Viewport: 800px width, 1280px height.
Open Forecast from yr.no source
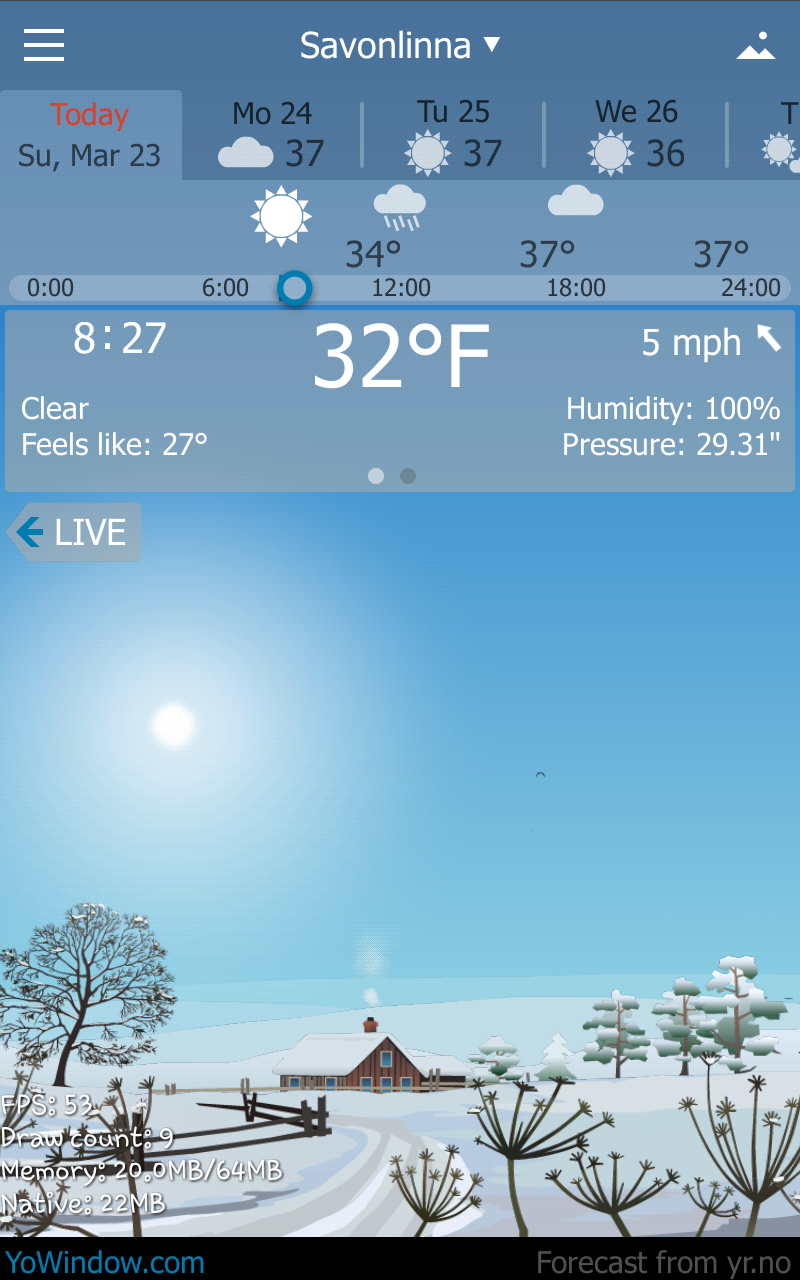coord(663,1262)
